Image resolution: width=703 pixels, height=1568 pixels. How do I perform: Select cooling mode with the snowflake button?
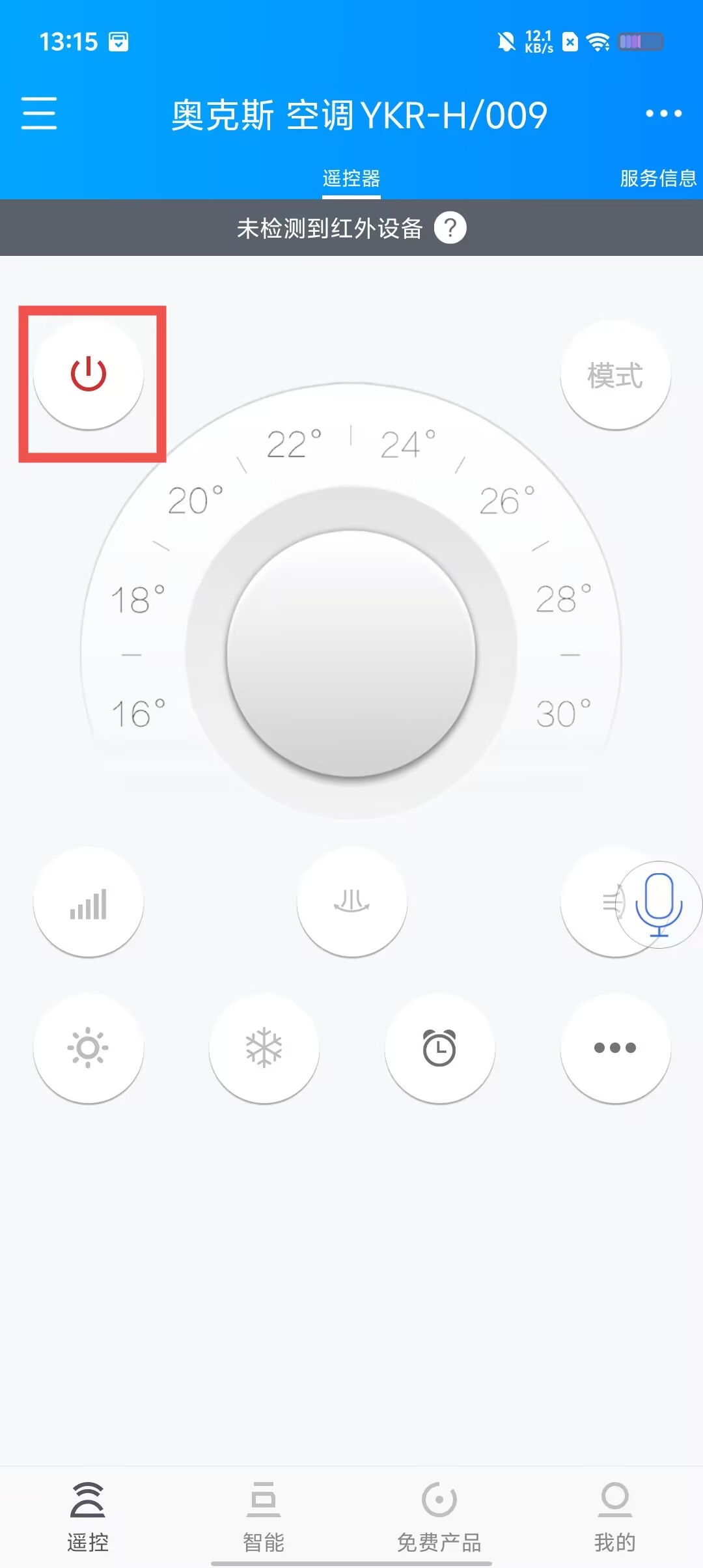coord(264,1048)
